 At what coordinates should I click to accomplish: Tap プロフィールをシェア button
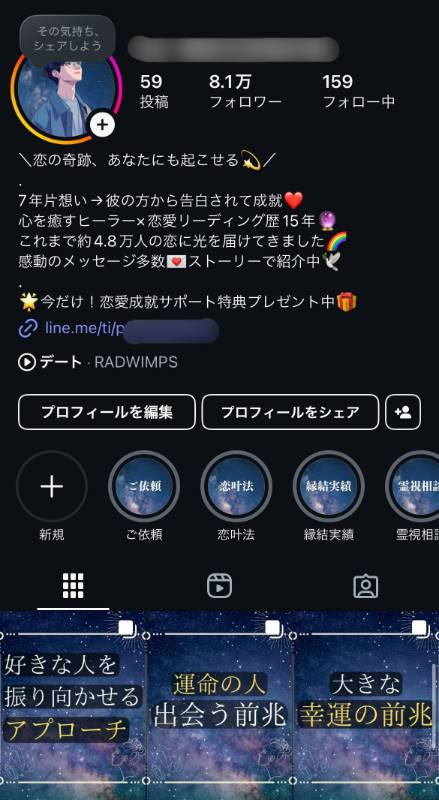(290, 412)
